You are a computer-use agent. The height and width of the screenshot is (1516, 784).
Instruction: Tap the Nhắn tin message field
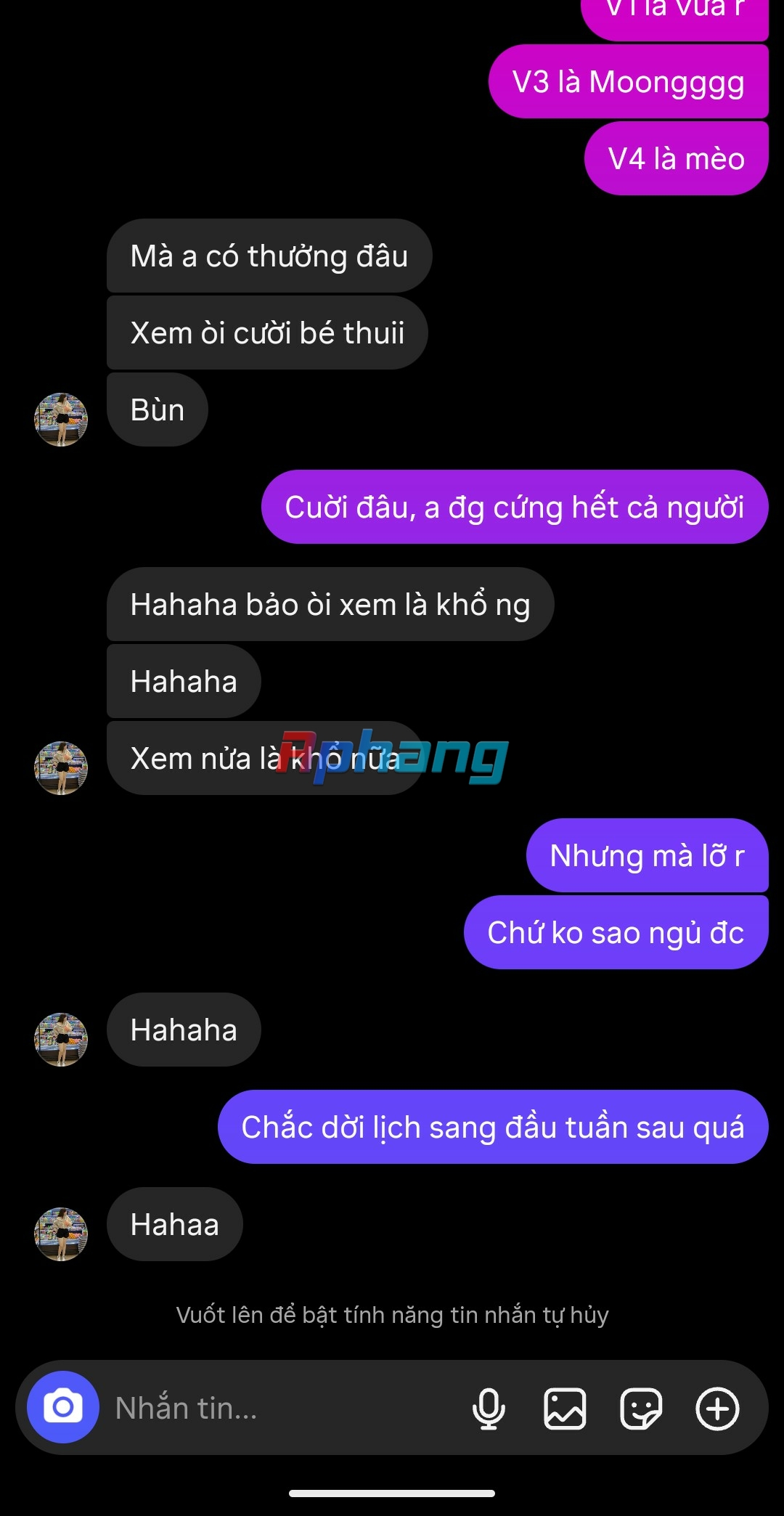283,1408
